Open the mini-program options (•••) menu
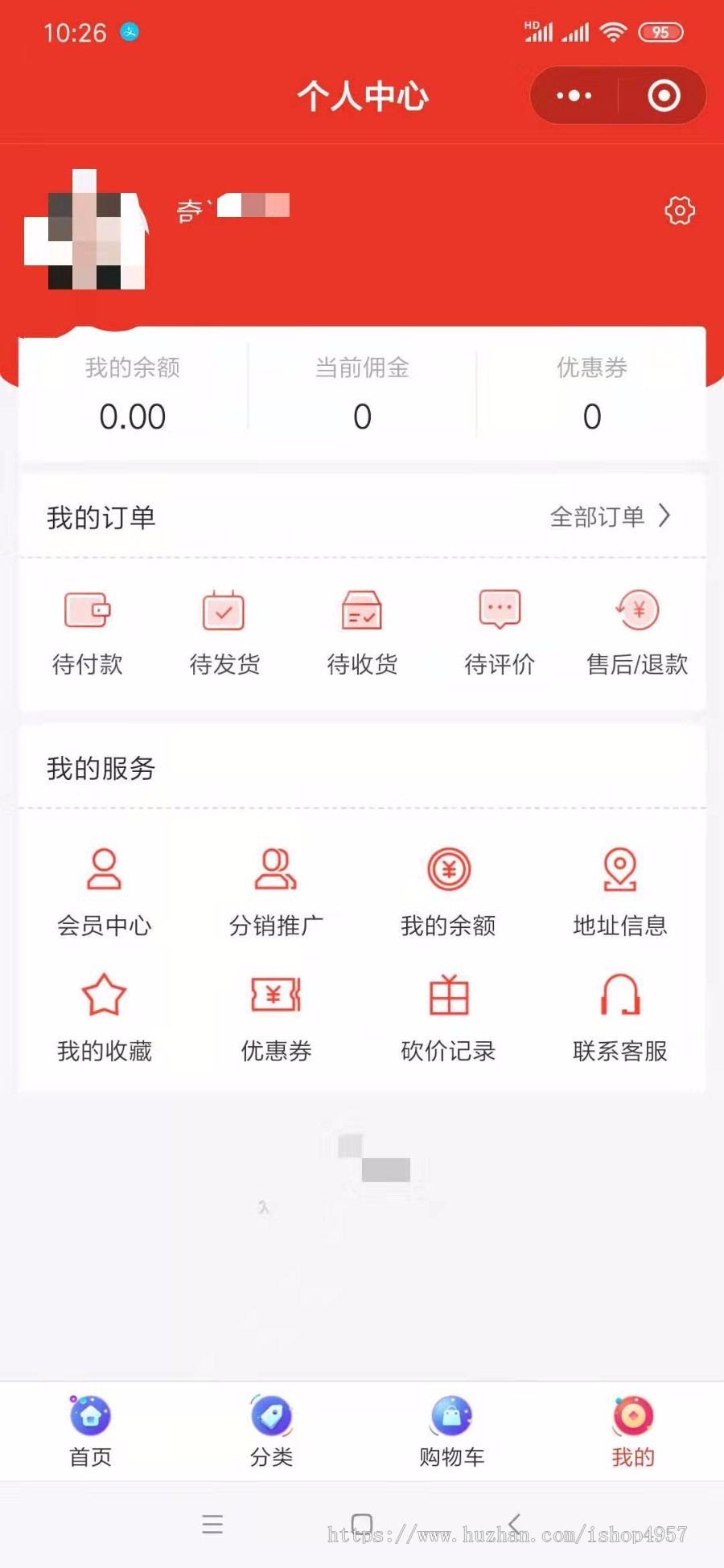This screenshot has height=1568, width=724. click(x=571, y=95)
